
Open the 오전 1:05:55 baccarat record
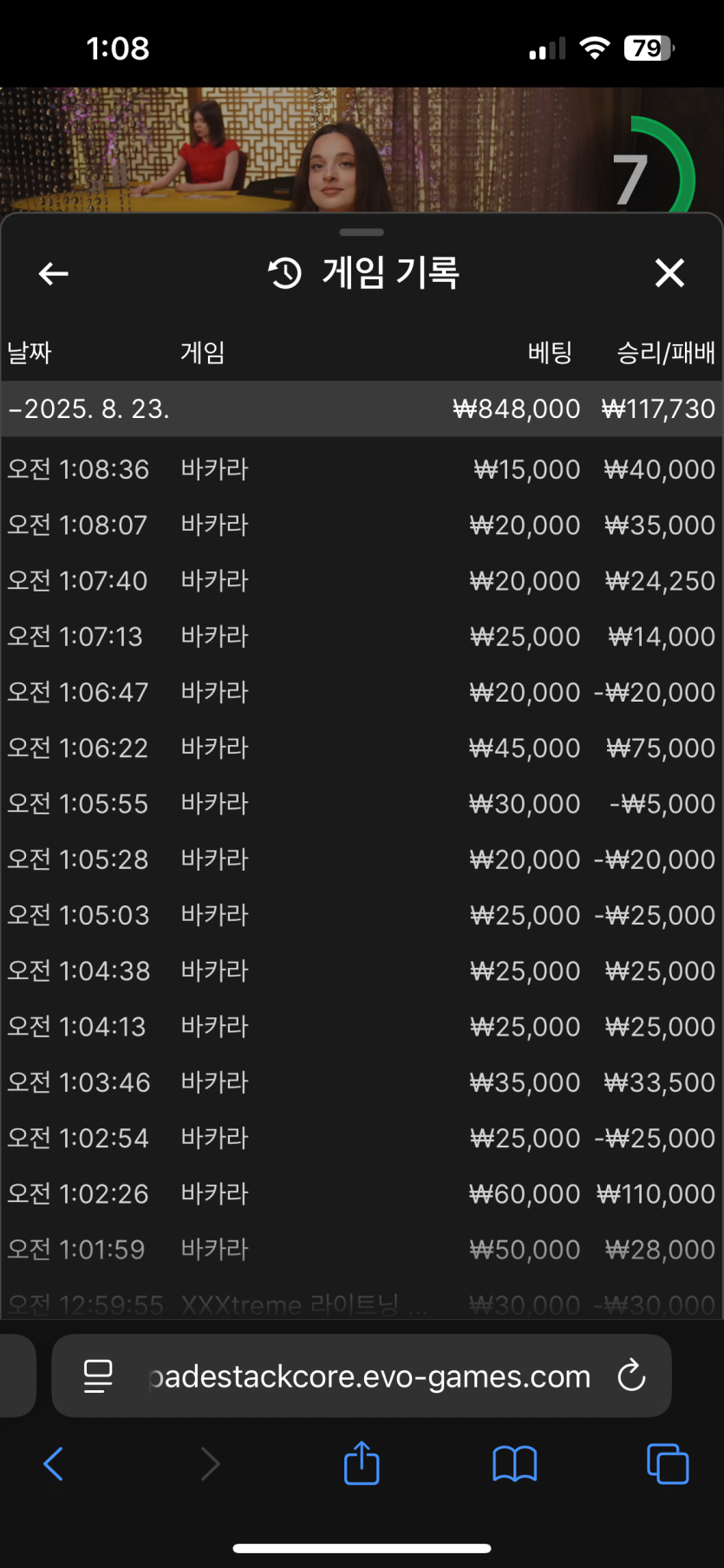click(x=361, y=804)
